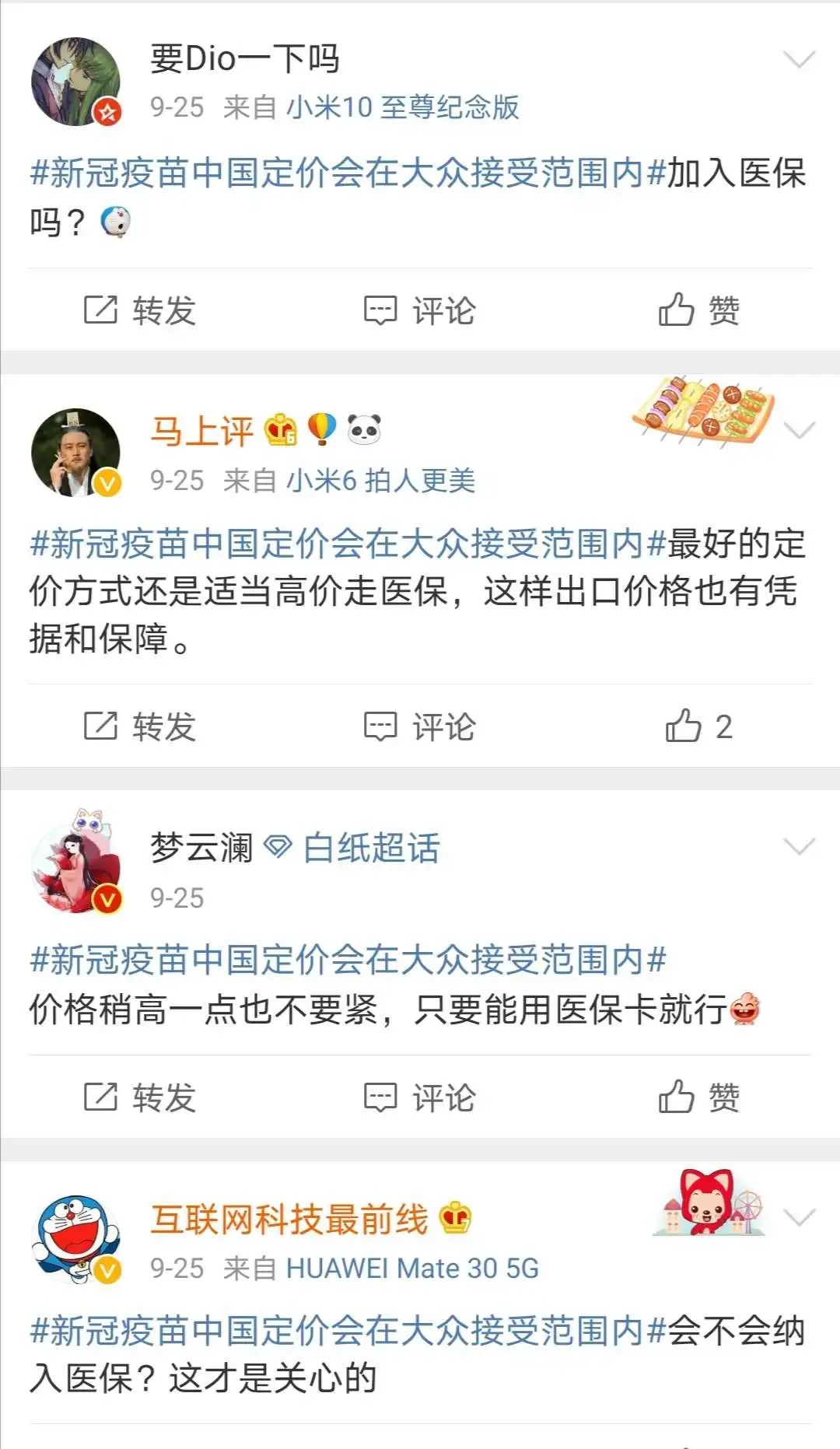Expand the chevron menu on 马上评's post
This screenshot has width=840, height=1449.
(x=799, y=430)
